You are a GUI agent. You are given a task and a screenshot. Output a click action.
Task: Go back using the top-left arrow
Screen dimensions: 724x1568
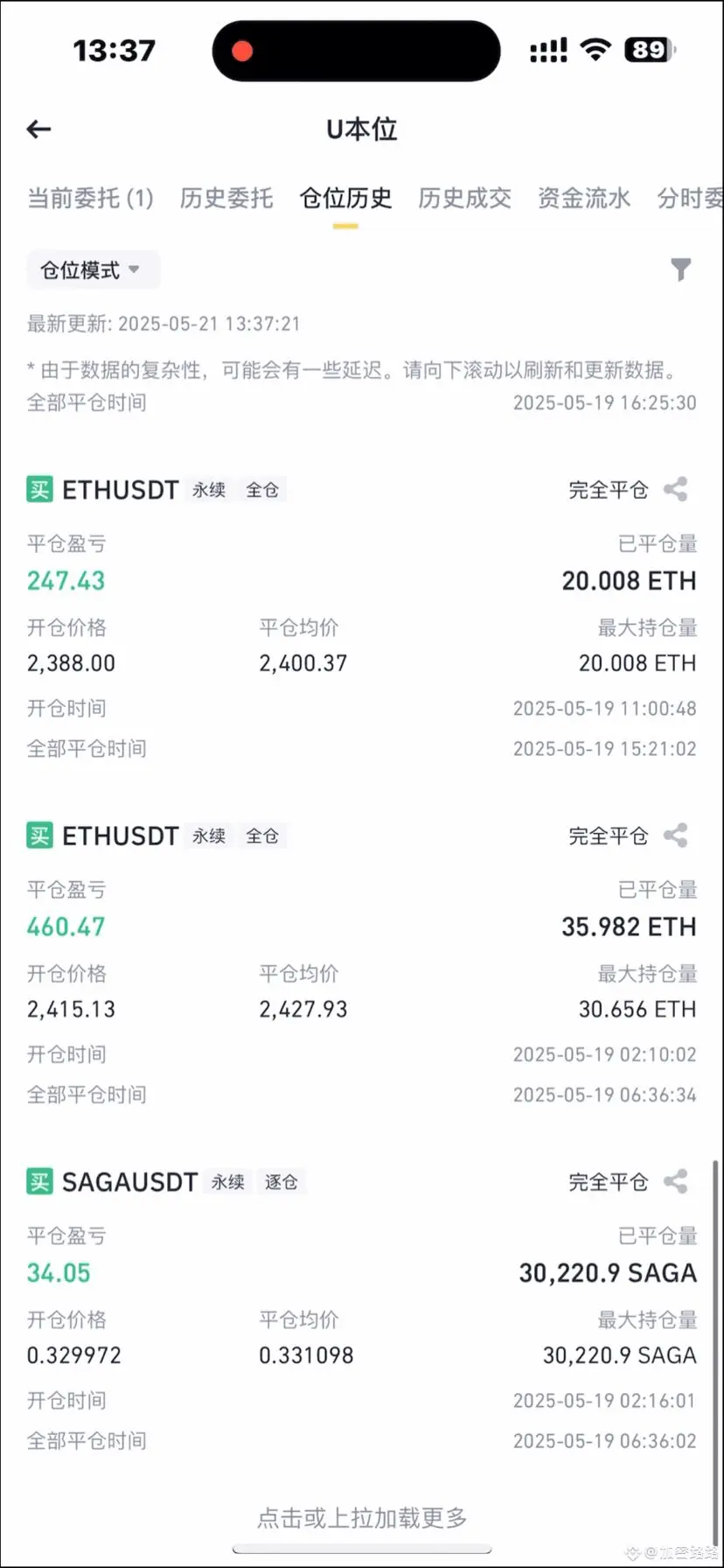click(38, 129)
